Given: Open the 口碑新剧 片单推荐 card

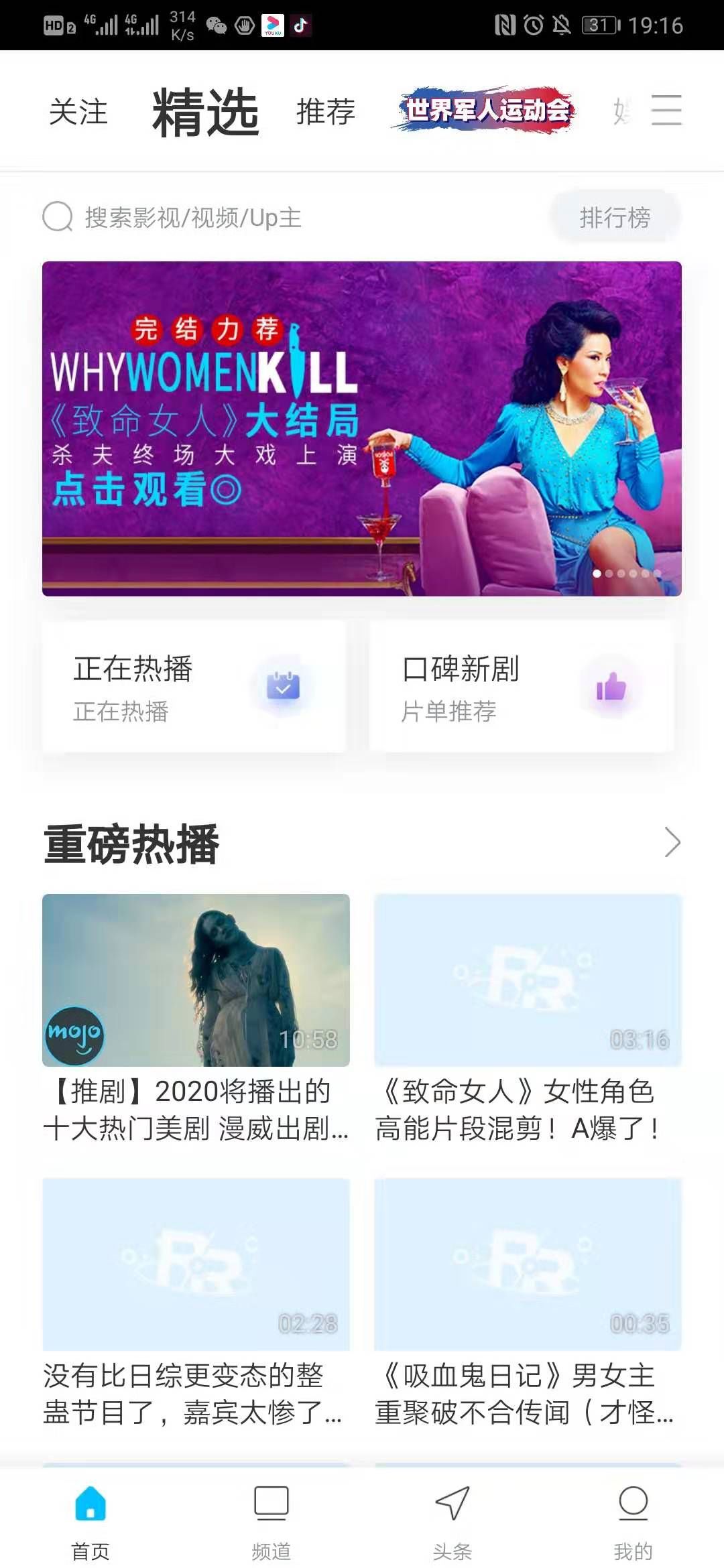Looking at the screenshot, I should click(522, 687).
